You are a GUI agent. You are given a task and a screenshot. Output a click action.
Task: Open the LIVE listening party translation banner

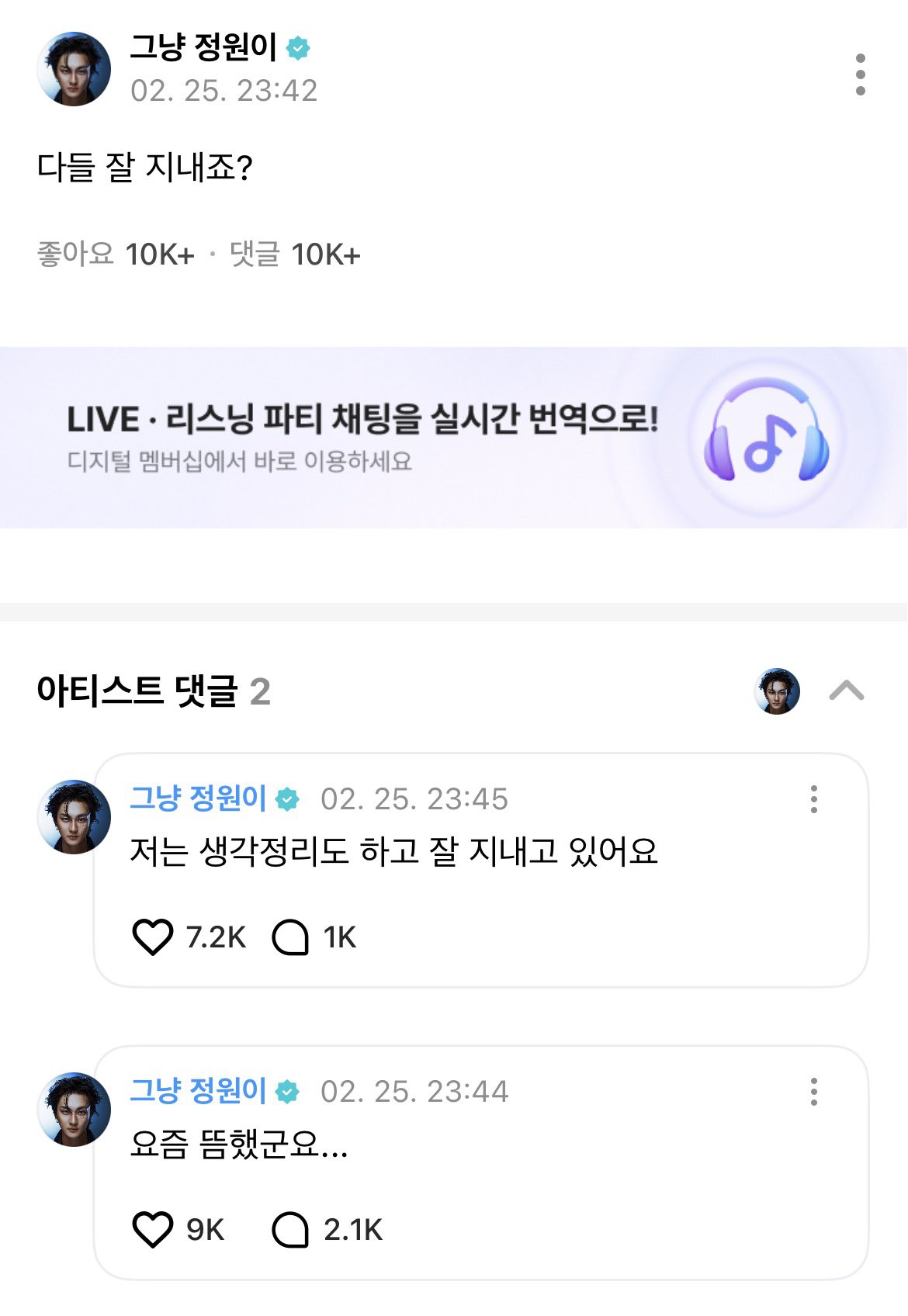click(x=454, y=438)
